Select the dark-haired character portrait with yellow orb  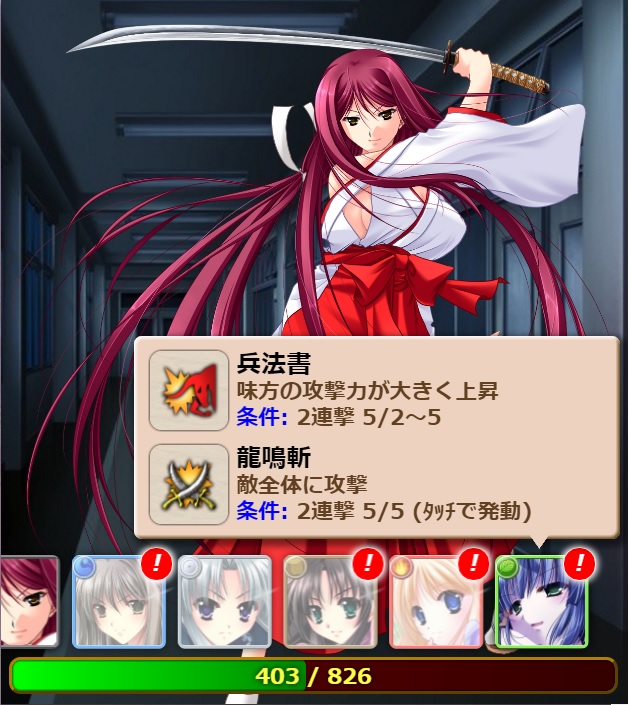click(330, 603)
